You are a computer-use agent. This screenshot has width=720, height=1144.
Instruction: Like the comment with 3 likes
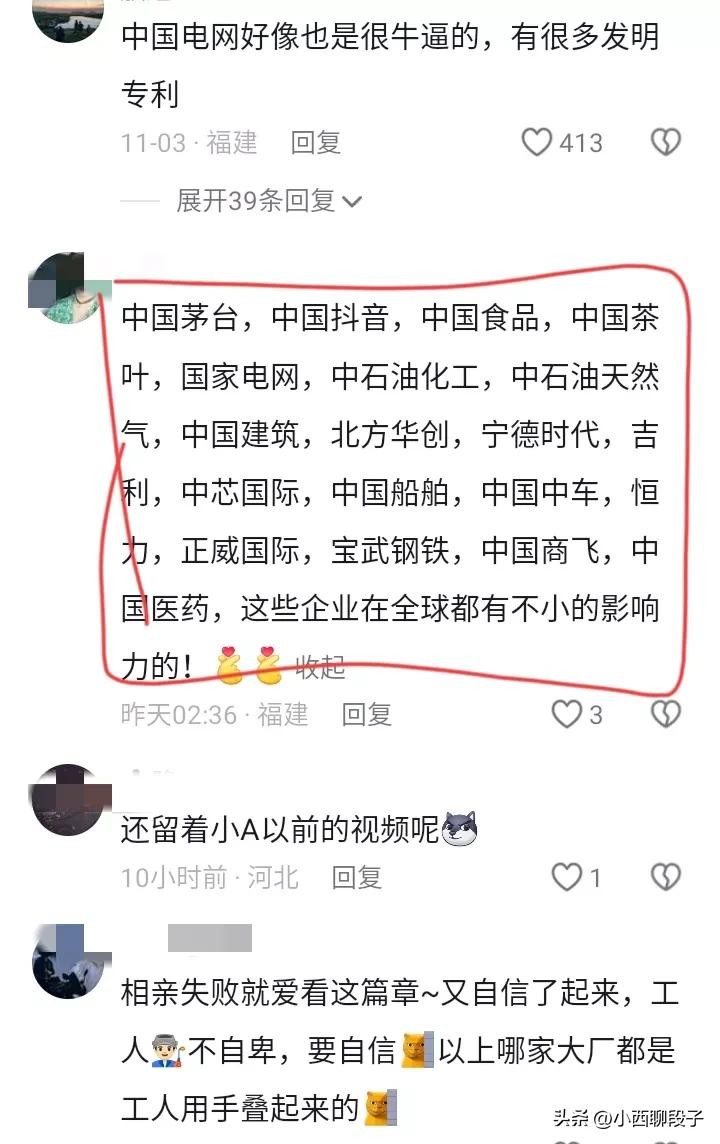click(x=567, y=714)
